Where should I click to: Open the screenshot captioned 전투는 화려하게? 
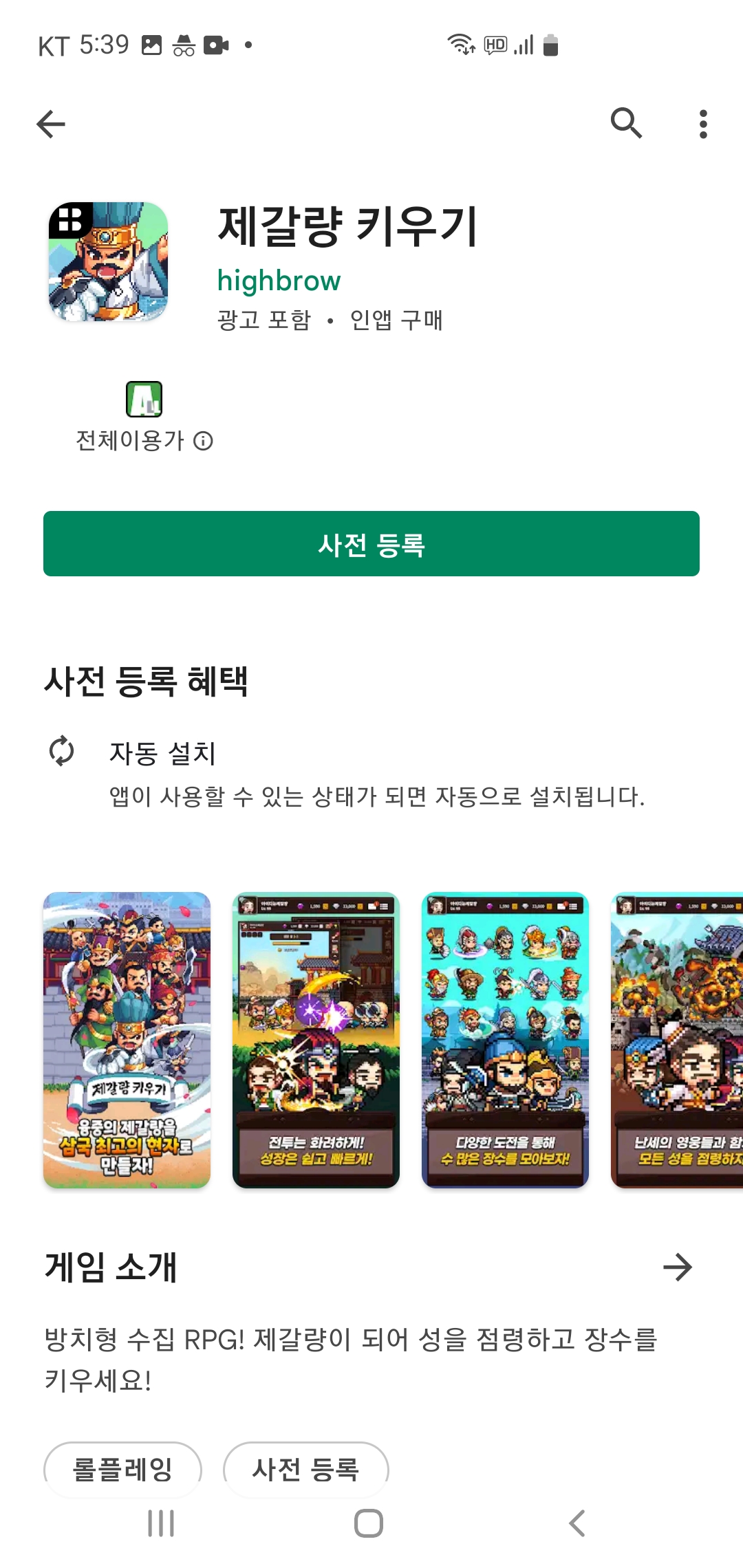point(316,1040)
